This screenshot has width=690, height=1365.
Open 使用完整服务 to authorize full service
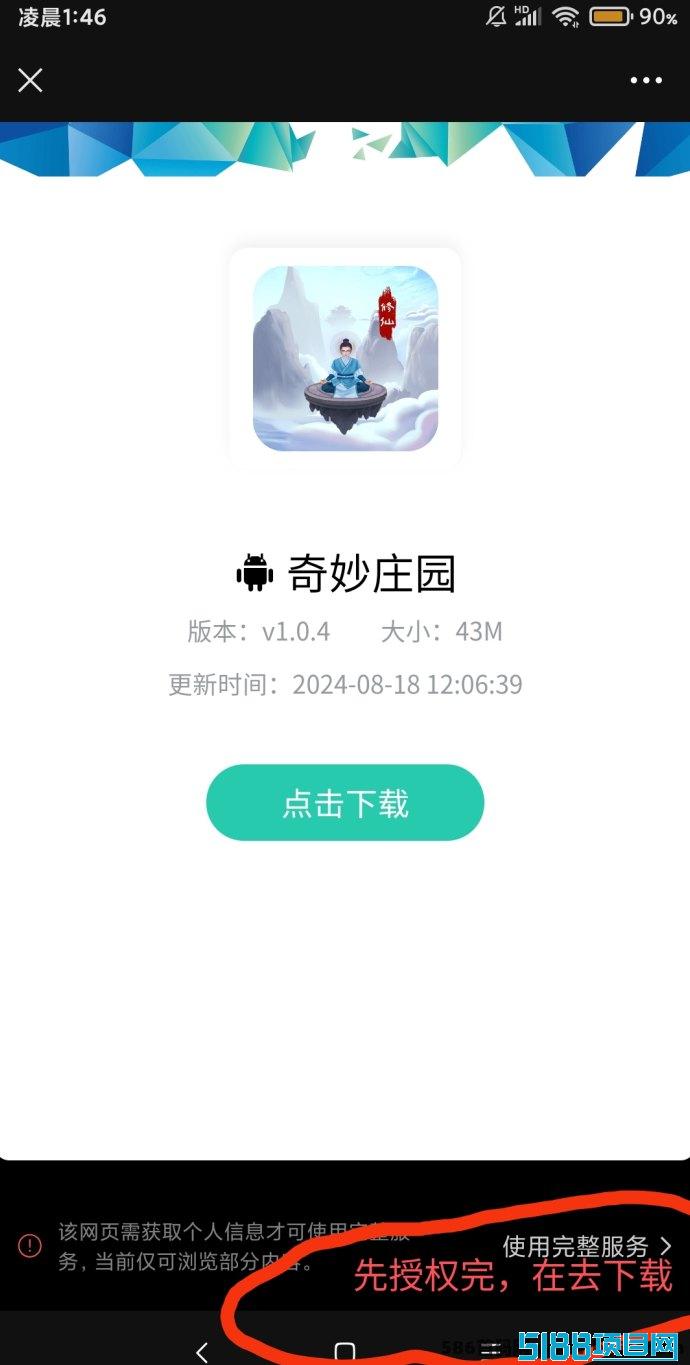[587, 1246]
